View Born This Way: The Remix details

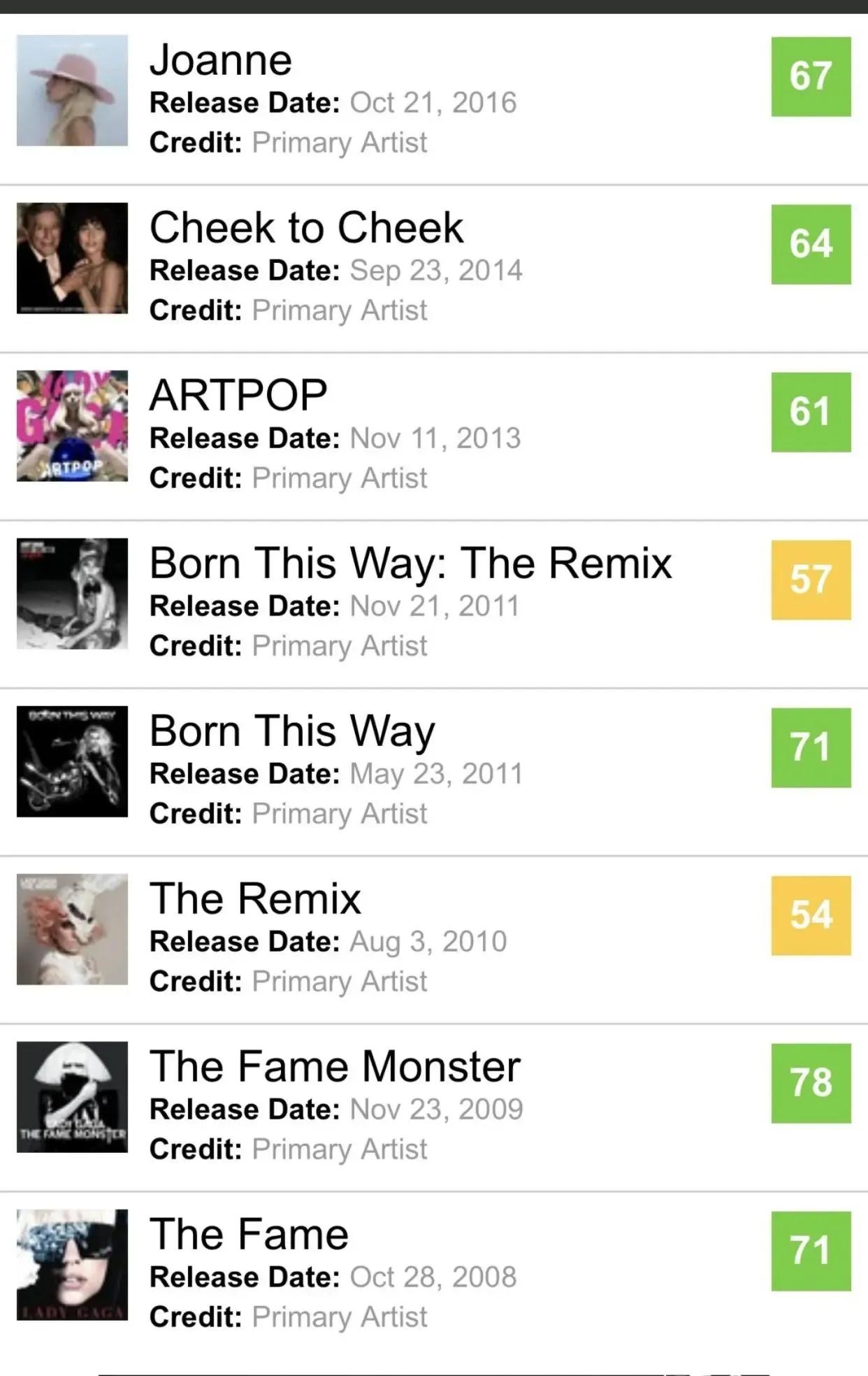click(x=410, y=564)
